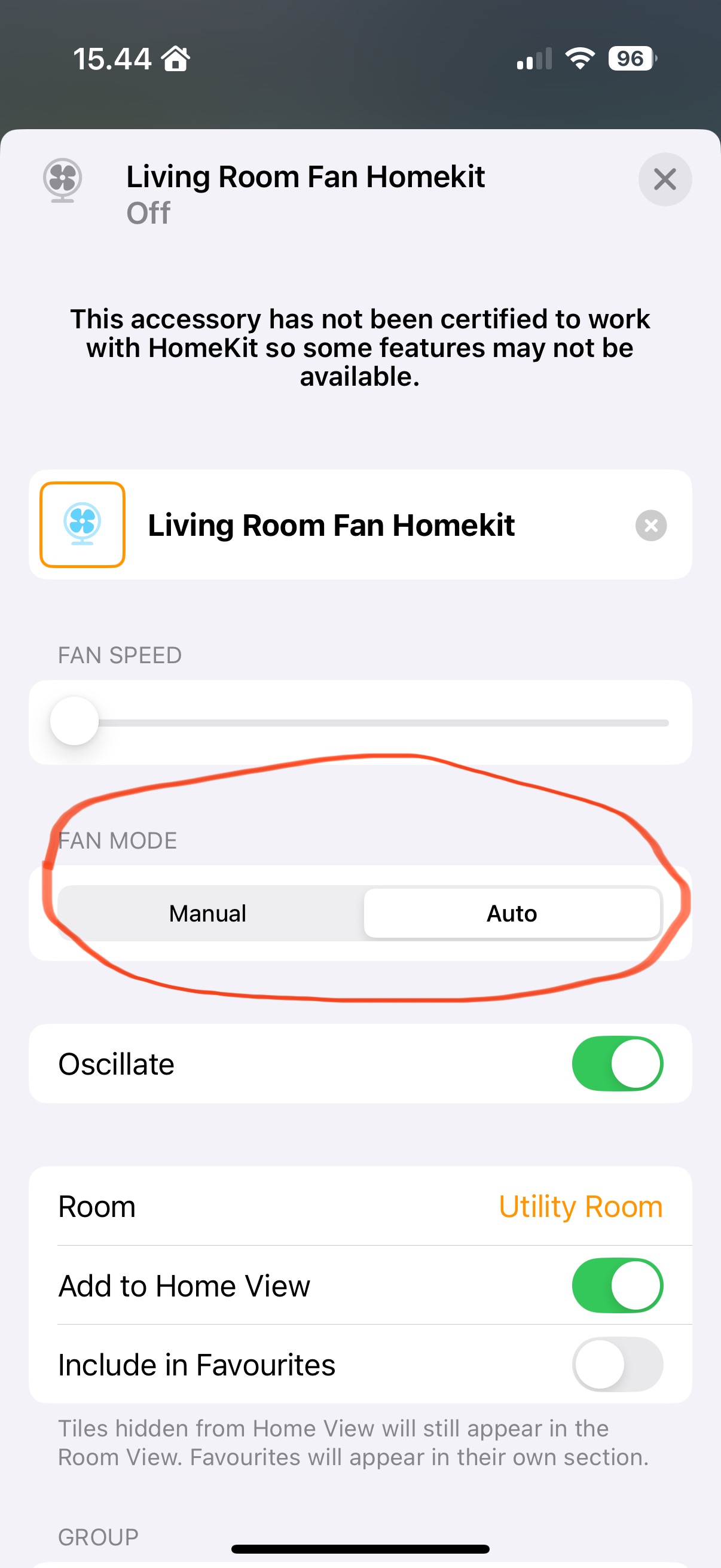Viewport: 721px width, 1568px height.
Task: Tap the fan speed slider track
Action: (x=360, y=722)
